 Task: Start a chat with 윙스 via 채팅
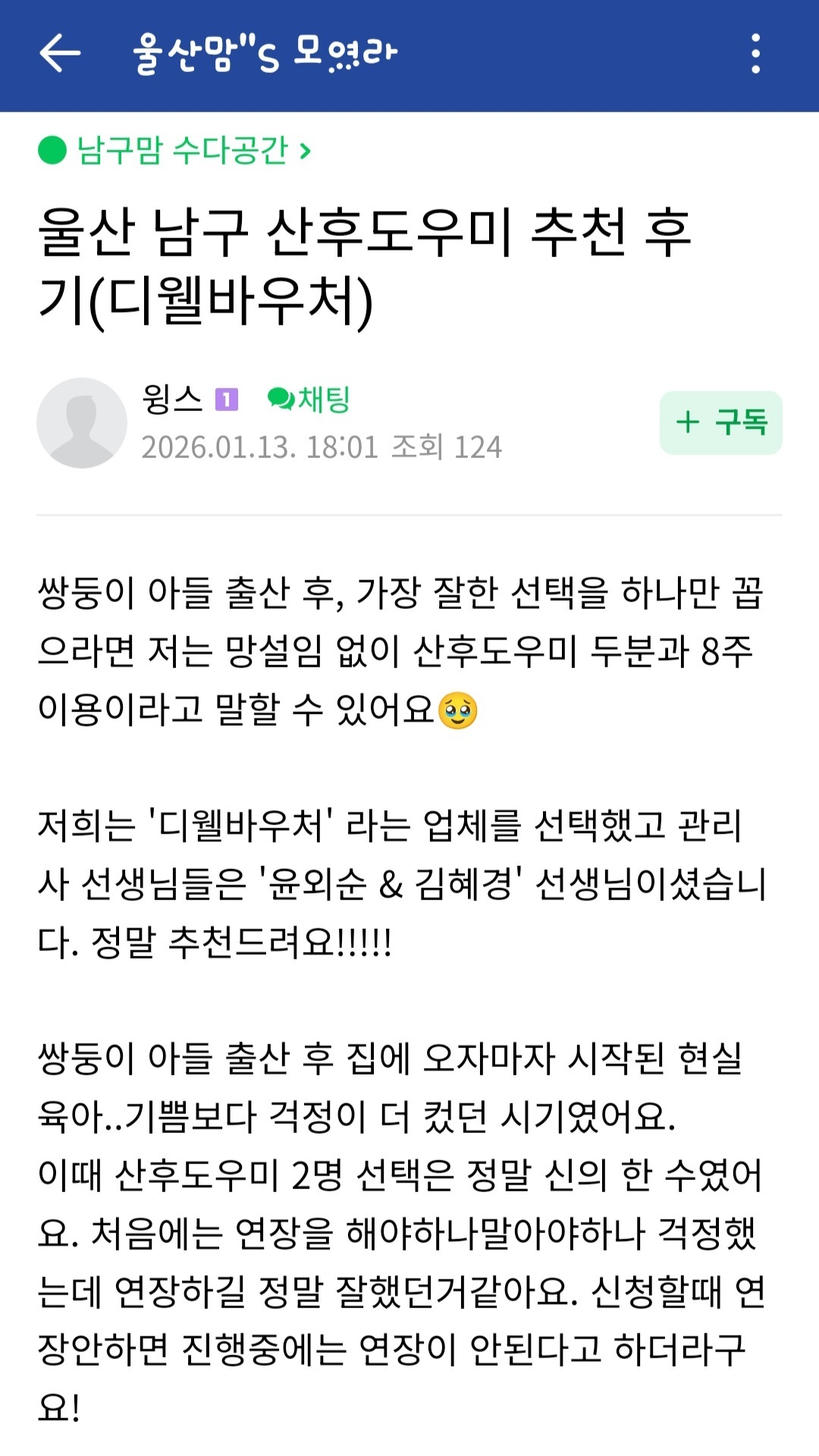pos(309,399)
